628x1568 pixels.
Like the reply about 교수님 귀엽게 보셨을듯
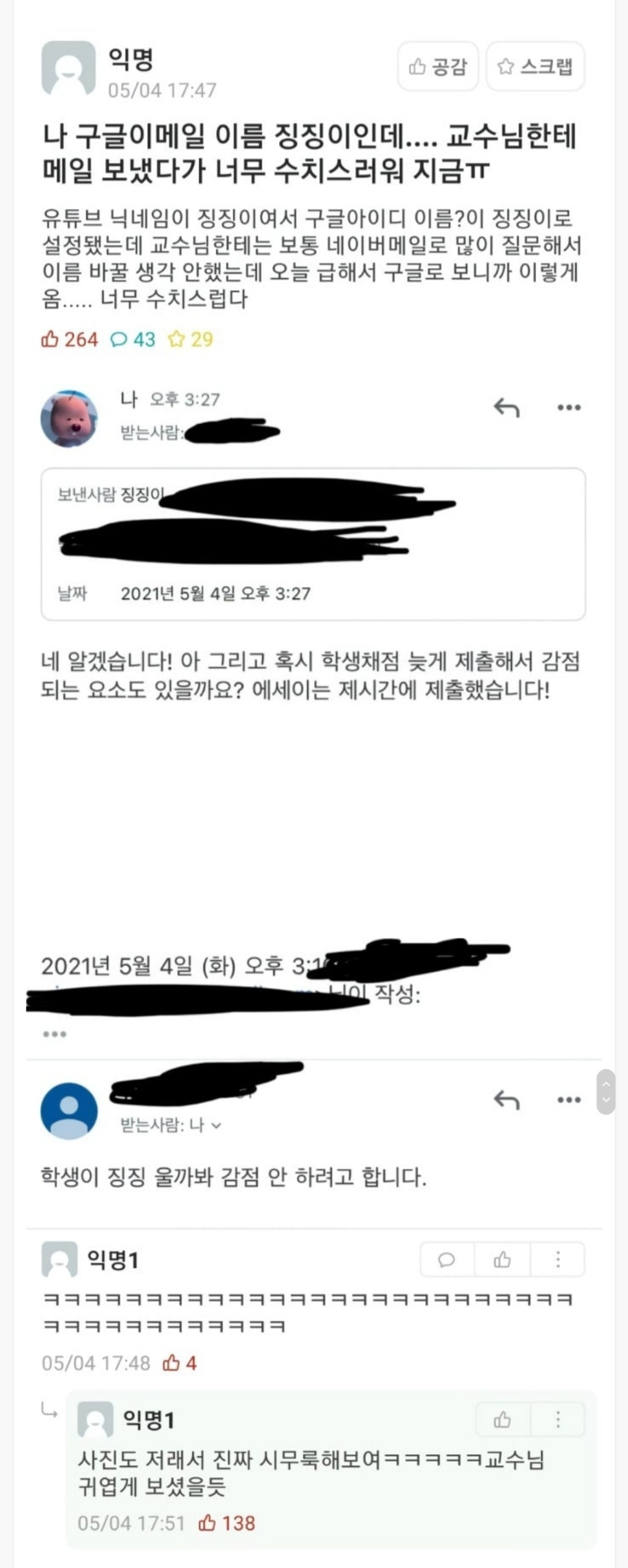tap(502, 1419)
